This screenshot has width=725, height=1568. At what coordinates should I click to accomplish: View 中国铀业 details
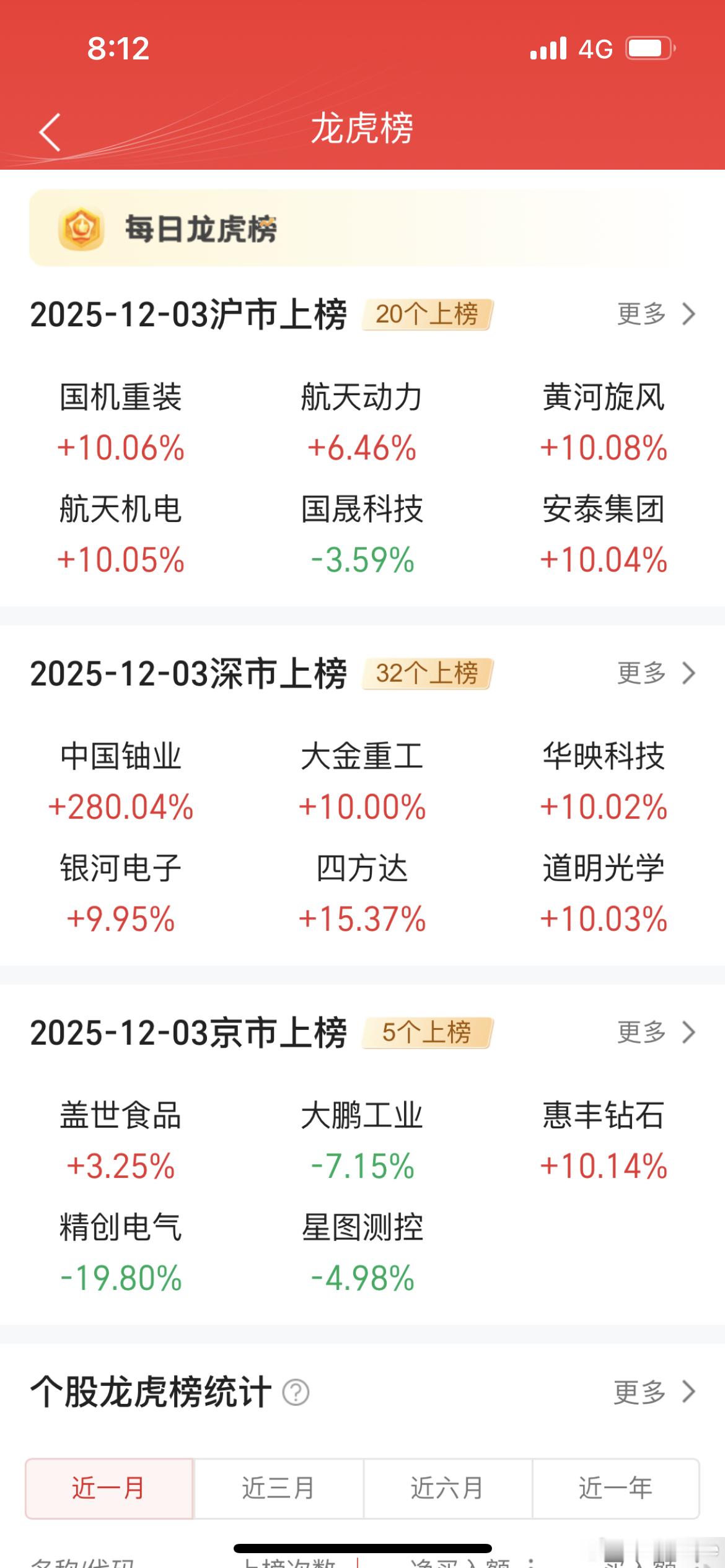pos(121,780)
